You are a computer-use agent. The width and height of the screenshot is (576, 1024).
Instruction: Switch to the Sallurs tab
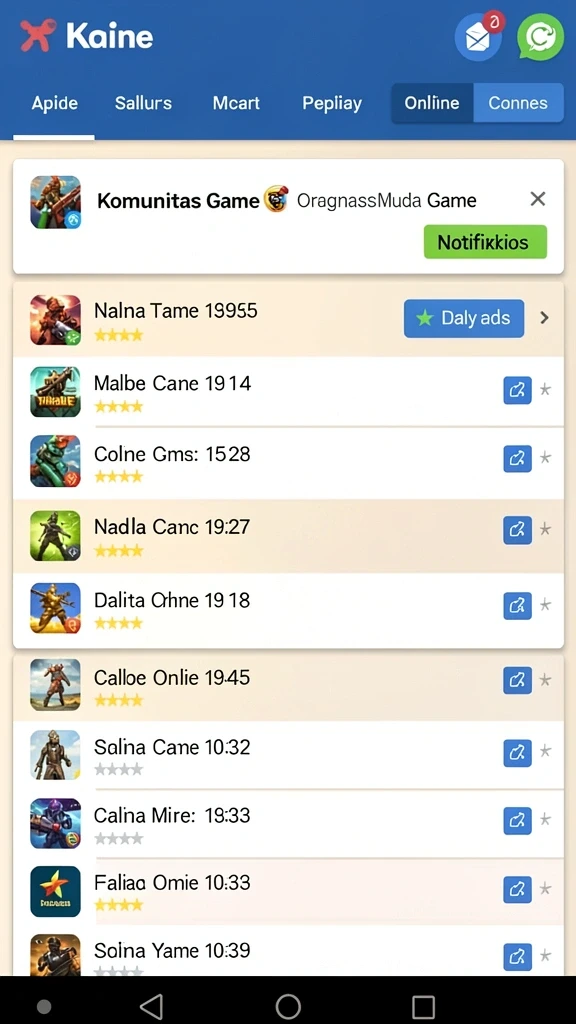(x=143, y=103)
